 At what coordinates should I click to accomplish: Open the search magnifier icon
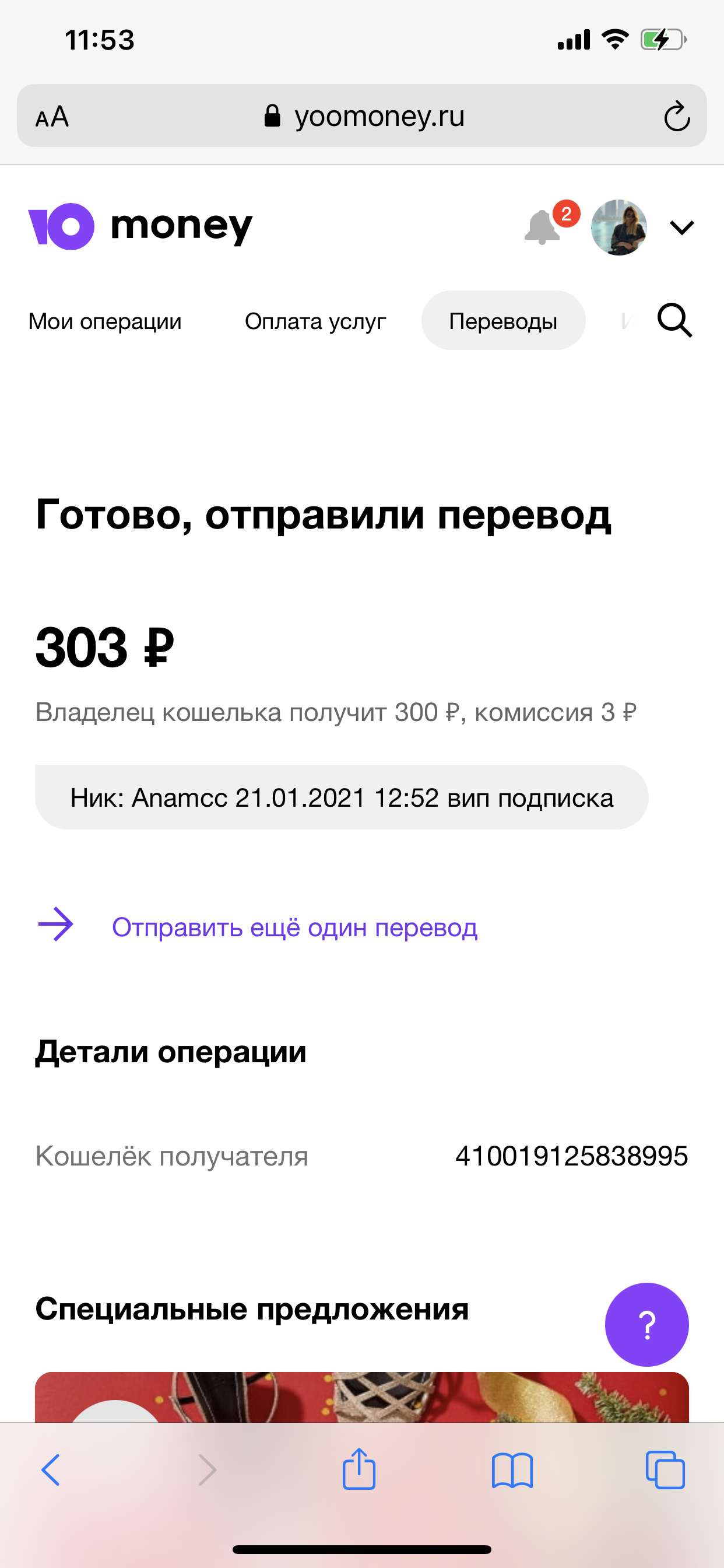coord(674,320)
